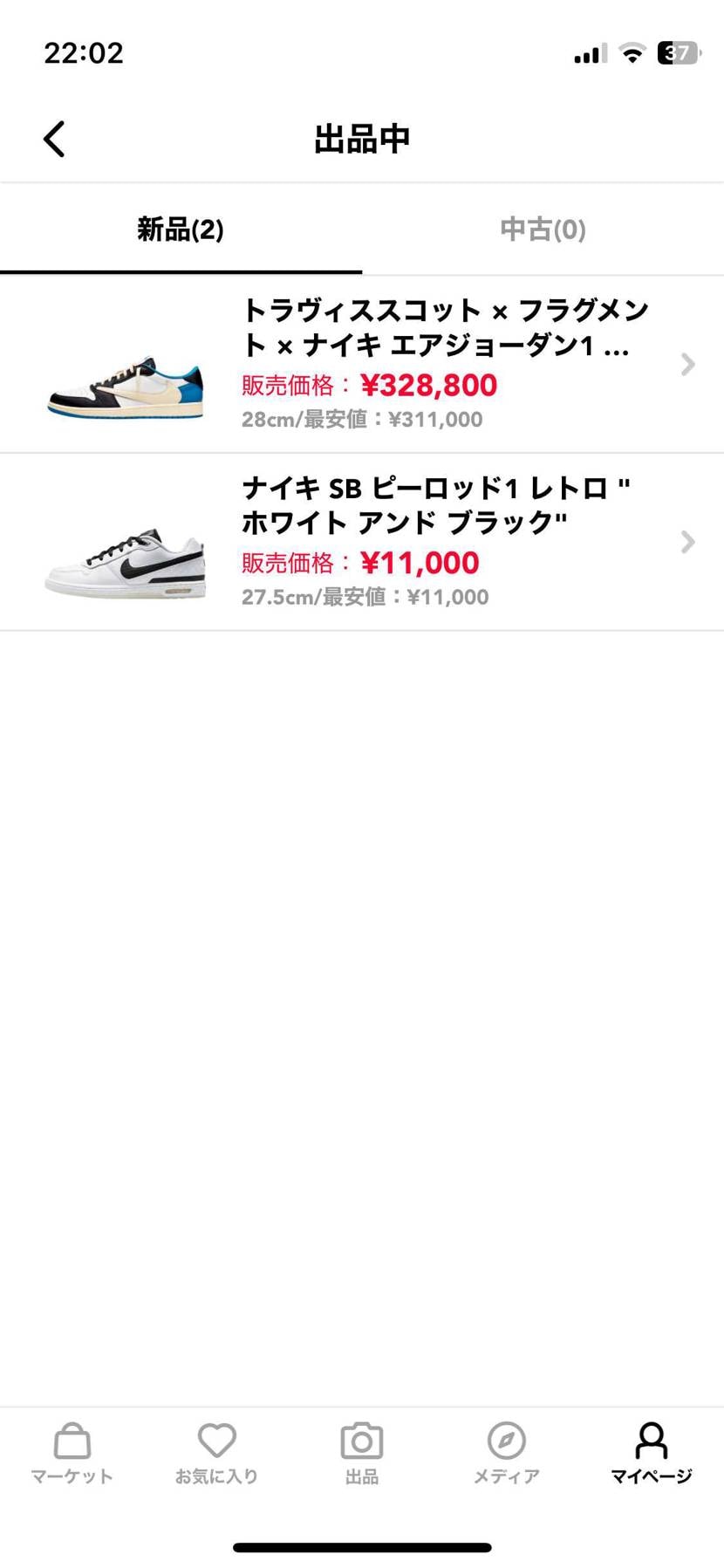Viewport: 724px width, 1568px height.
Task: Expand details for the Nike SB listing
Action: (x=689, y=543)
